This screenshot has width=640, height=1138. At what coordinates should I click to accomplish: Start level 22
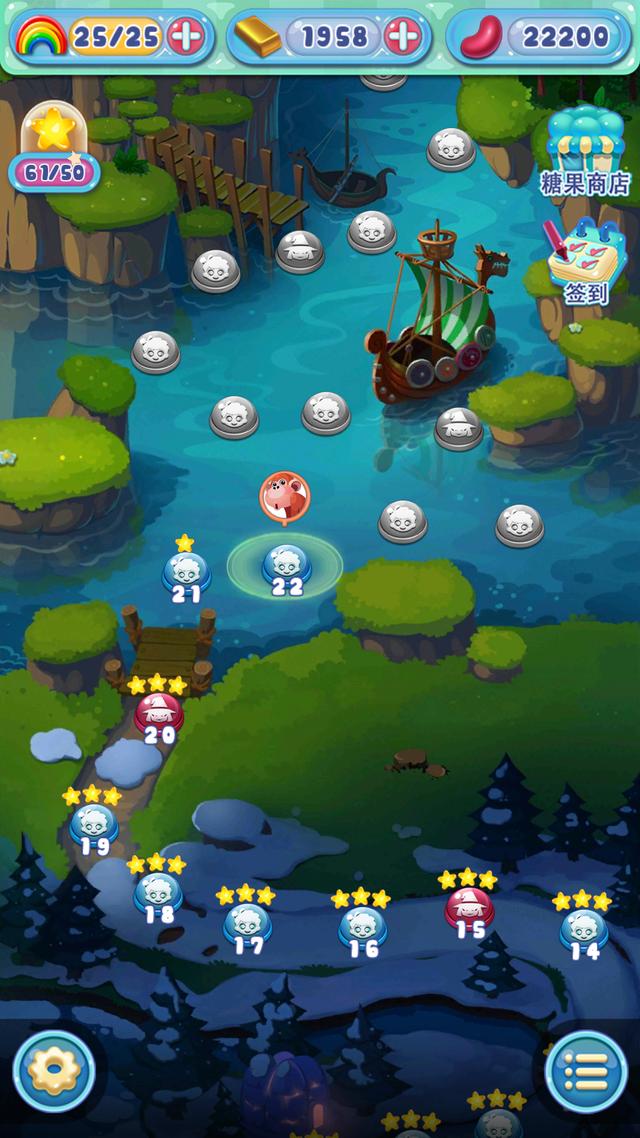pos(287,569)
